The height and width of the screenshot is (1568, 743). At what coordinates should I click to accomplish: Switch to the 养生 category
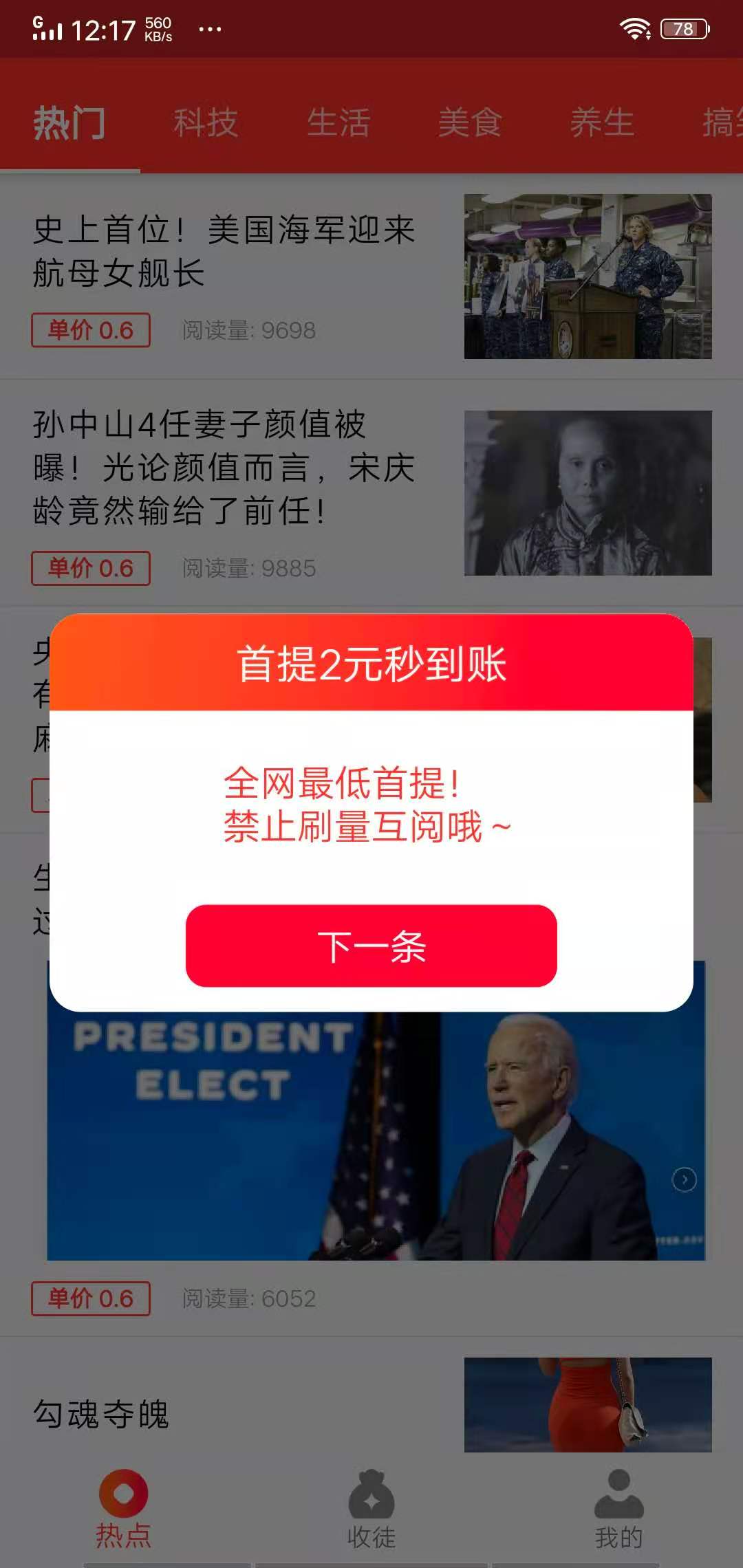[x=603, y=122]
